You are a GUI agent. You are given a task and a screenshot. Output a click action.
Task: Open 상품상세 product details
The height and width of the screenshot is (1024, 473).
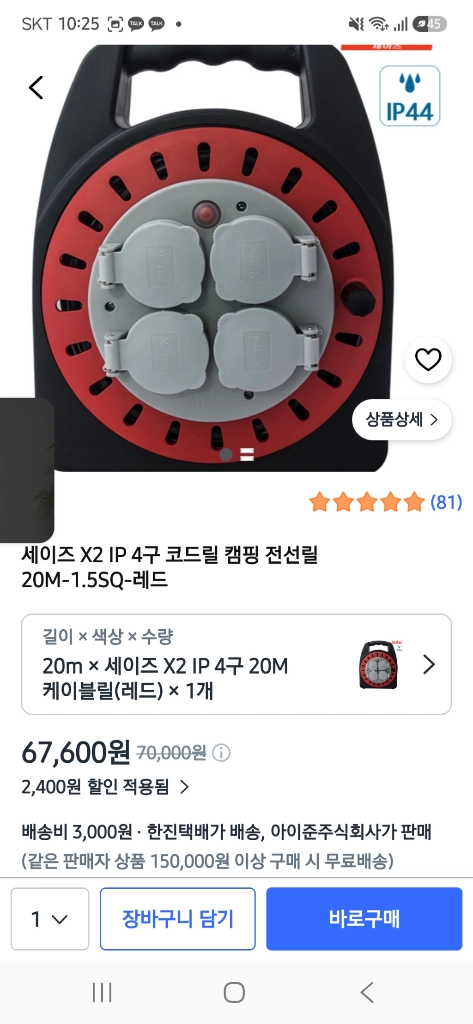402,420
